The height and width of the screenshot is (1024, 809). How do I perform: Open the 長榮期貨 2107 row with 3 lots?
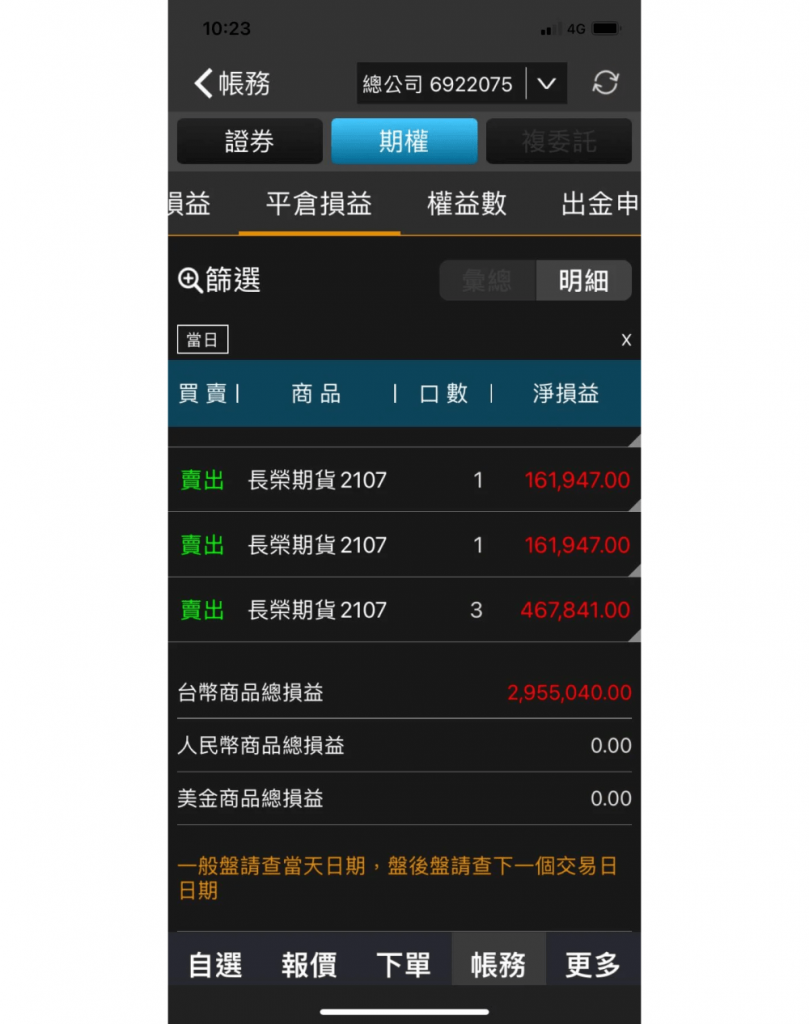(404, 610)
